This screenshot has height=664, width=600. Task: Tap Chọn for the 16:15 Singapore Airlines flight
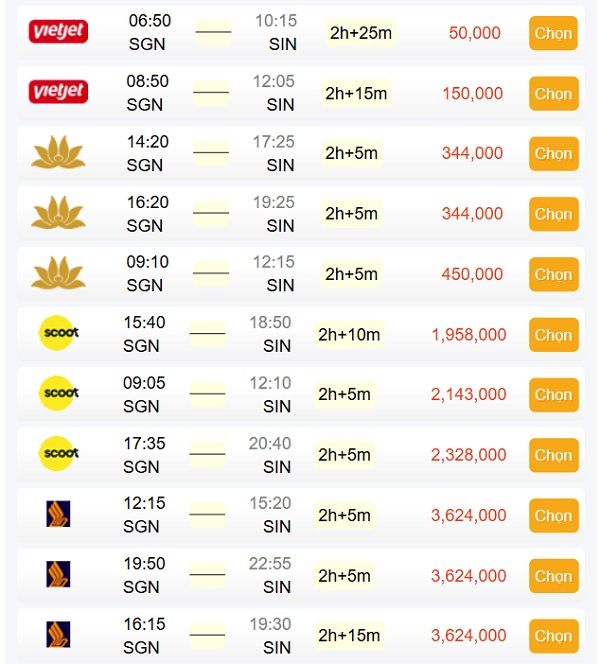coord(553,636)
